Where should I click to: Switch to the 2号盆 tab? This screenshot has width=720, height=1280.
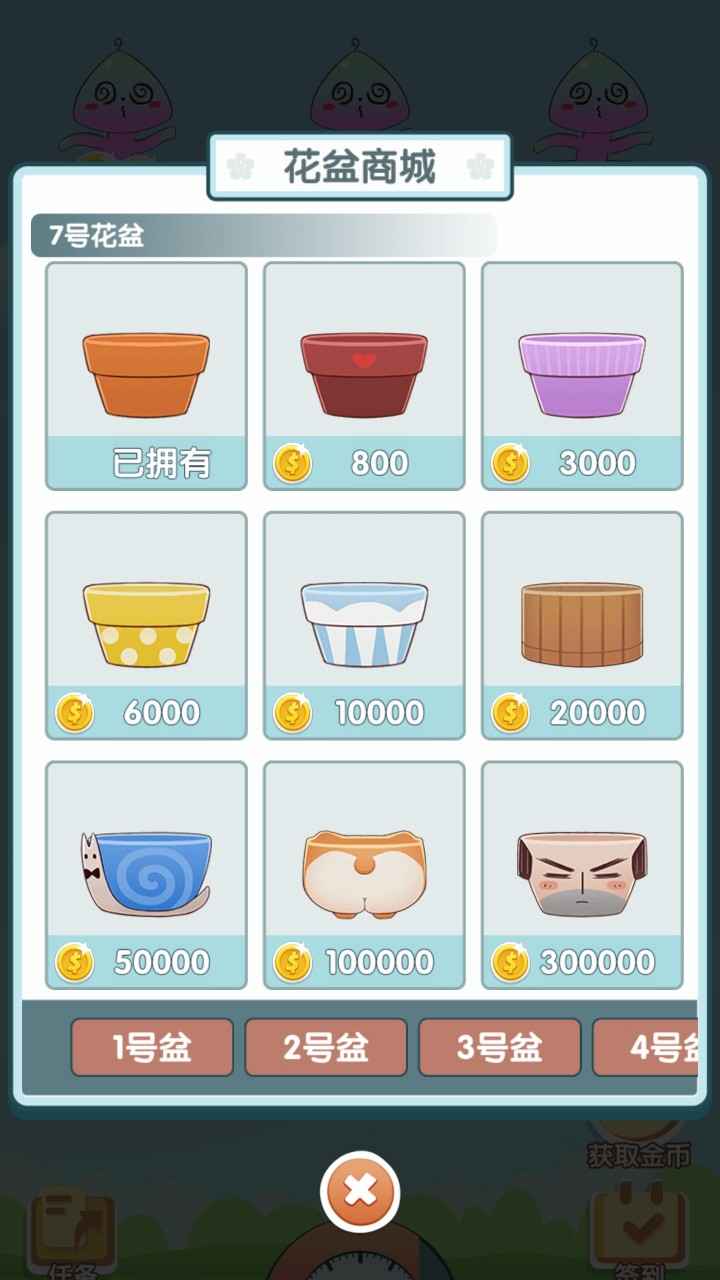(326, 1047)
